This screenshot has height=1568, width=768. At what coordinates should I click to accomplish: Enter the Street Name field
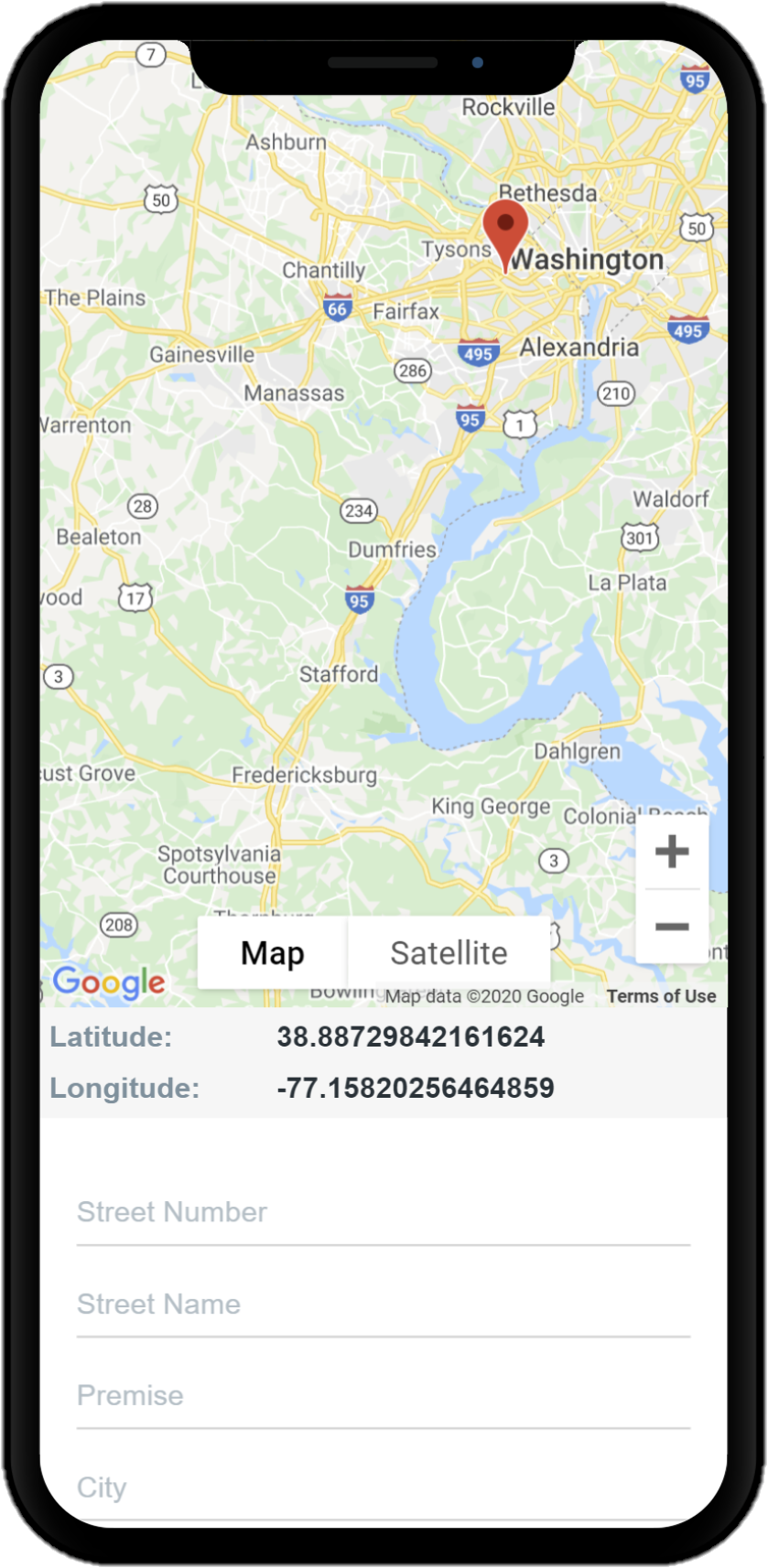(x=383, y=1304)
